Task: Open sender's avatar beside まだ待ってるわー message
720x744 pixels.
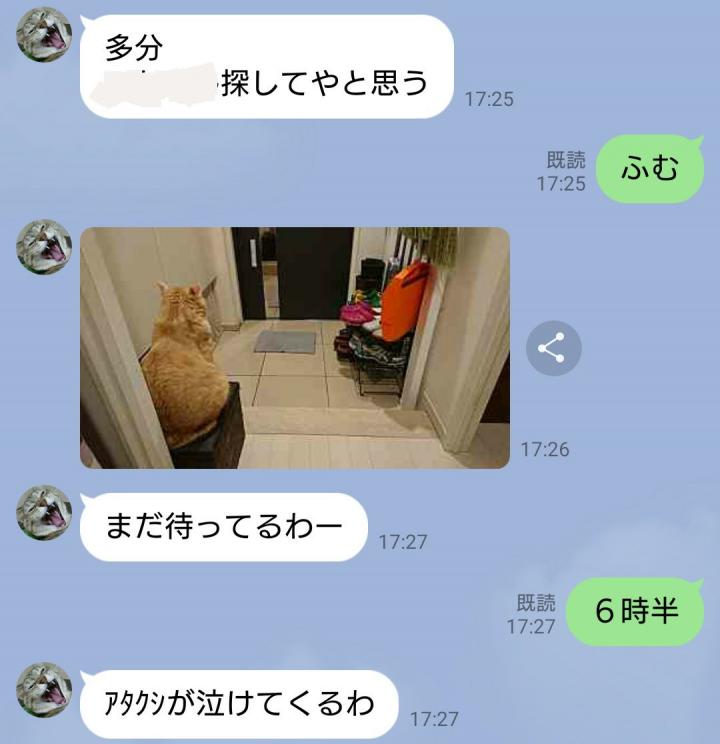Action: 45,513
